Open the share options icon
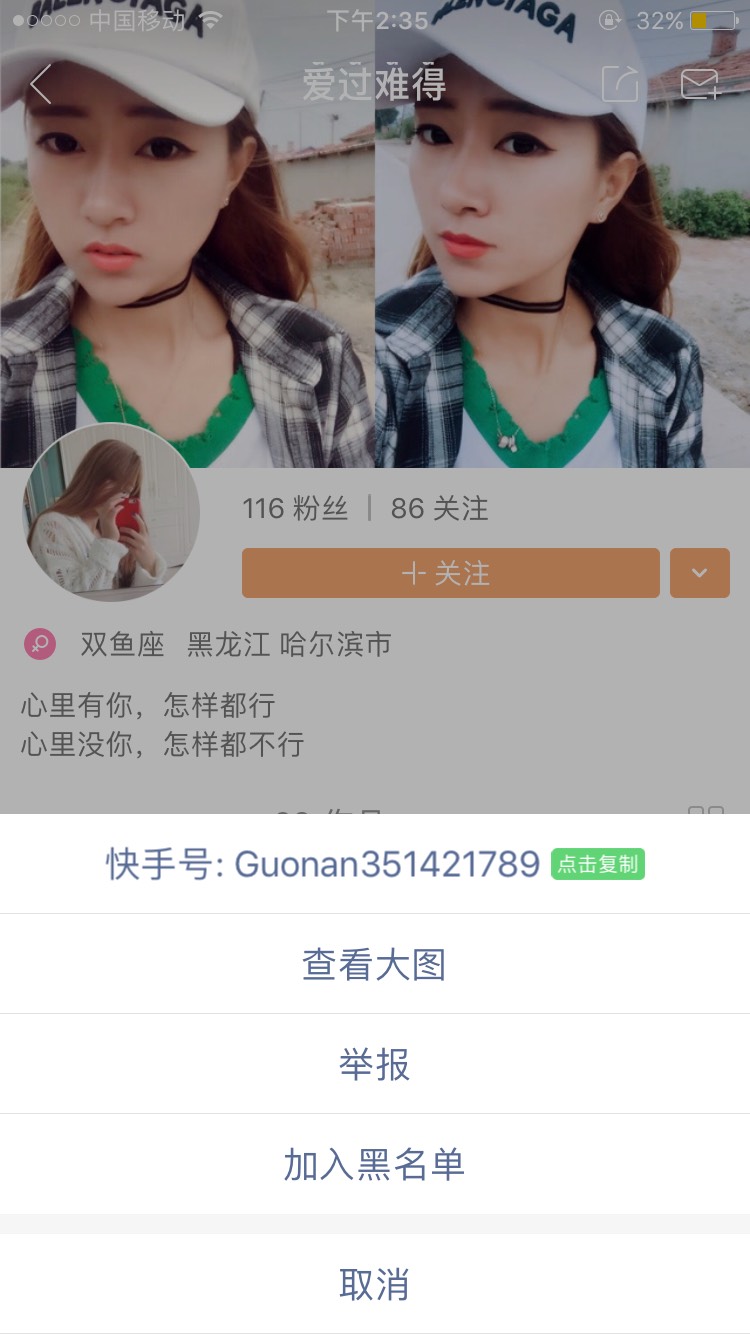The width and height of the screenshot is (750, 1334). (x=619, y=84)
